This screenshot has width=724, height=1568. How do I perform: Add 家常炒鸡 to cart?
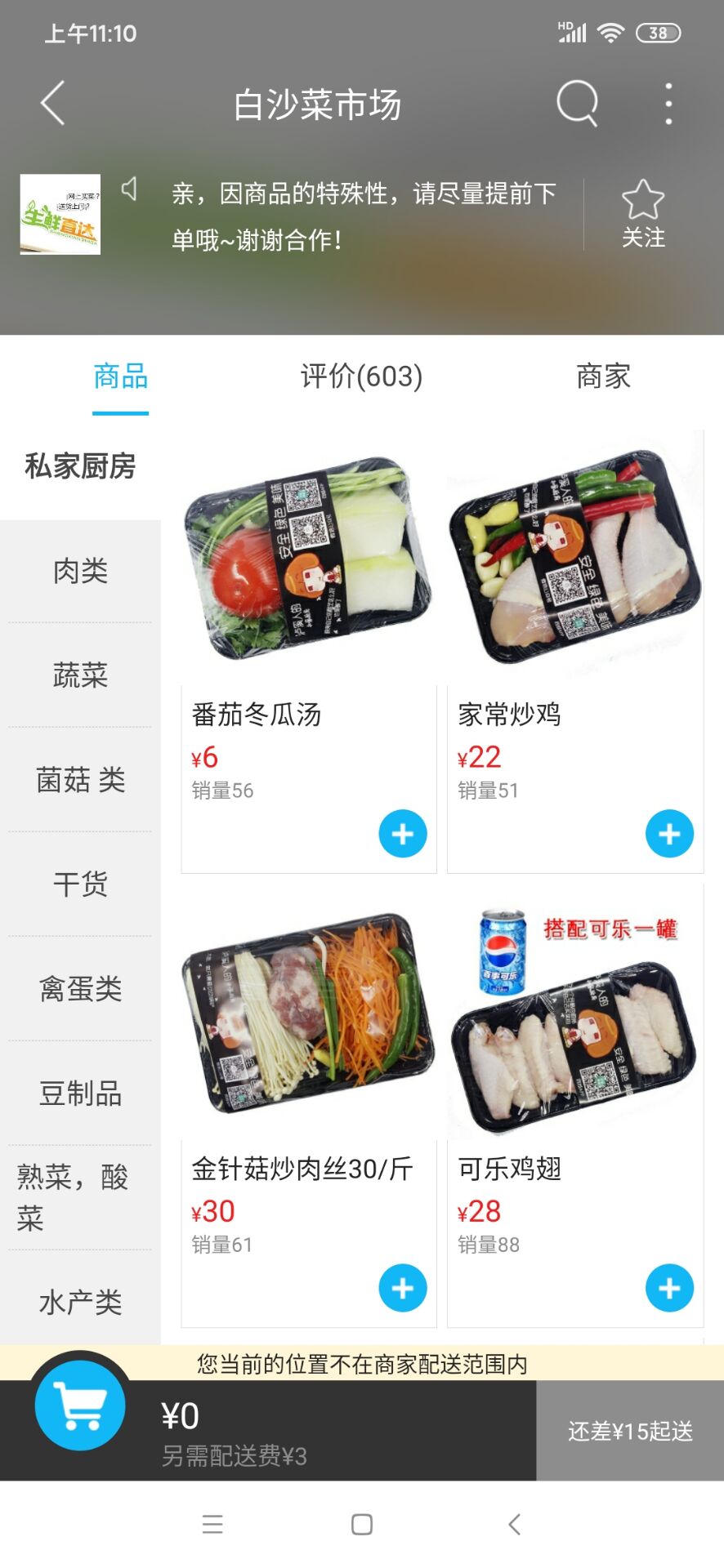coord(669,834)
